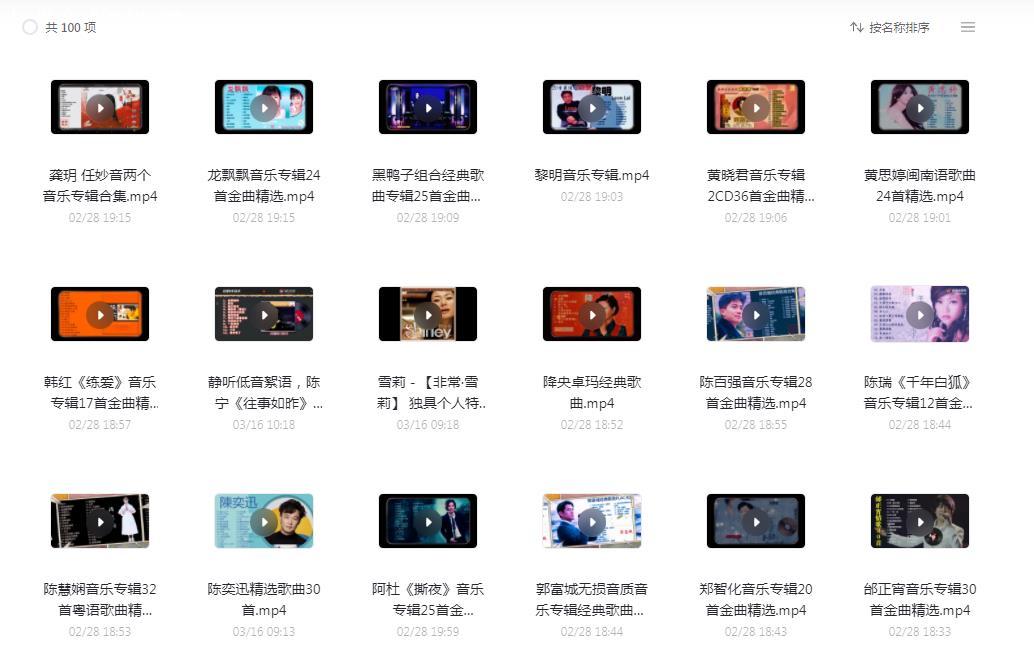Open 黄思婷闽南语歌曲24首精选.mp4

[920, 107]
